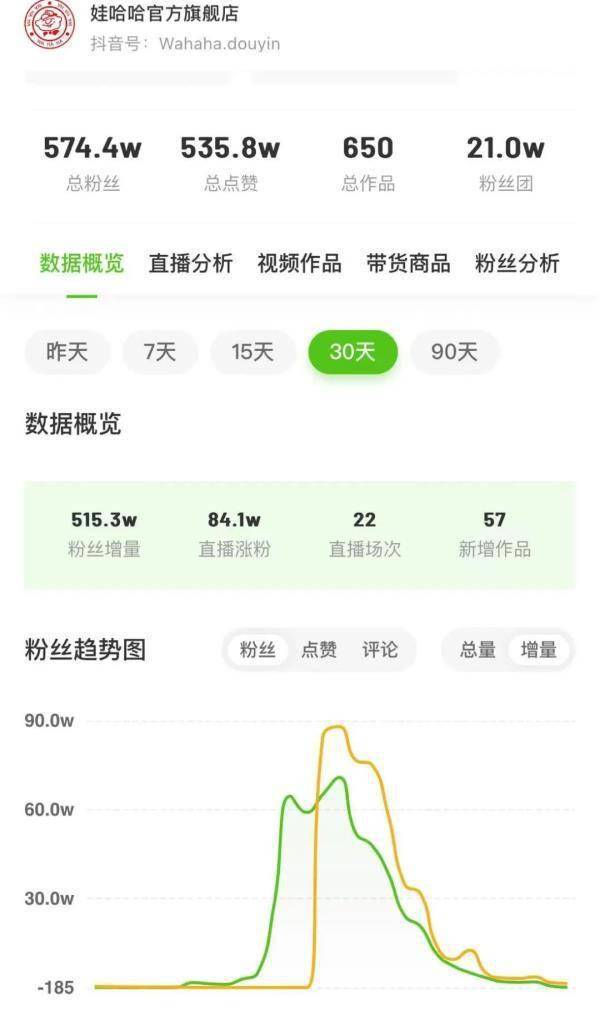Switch the trend chart to 点赞

(x=319, y=650)
